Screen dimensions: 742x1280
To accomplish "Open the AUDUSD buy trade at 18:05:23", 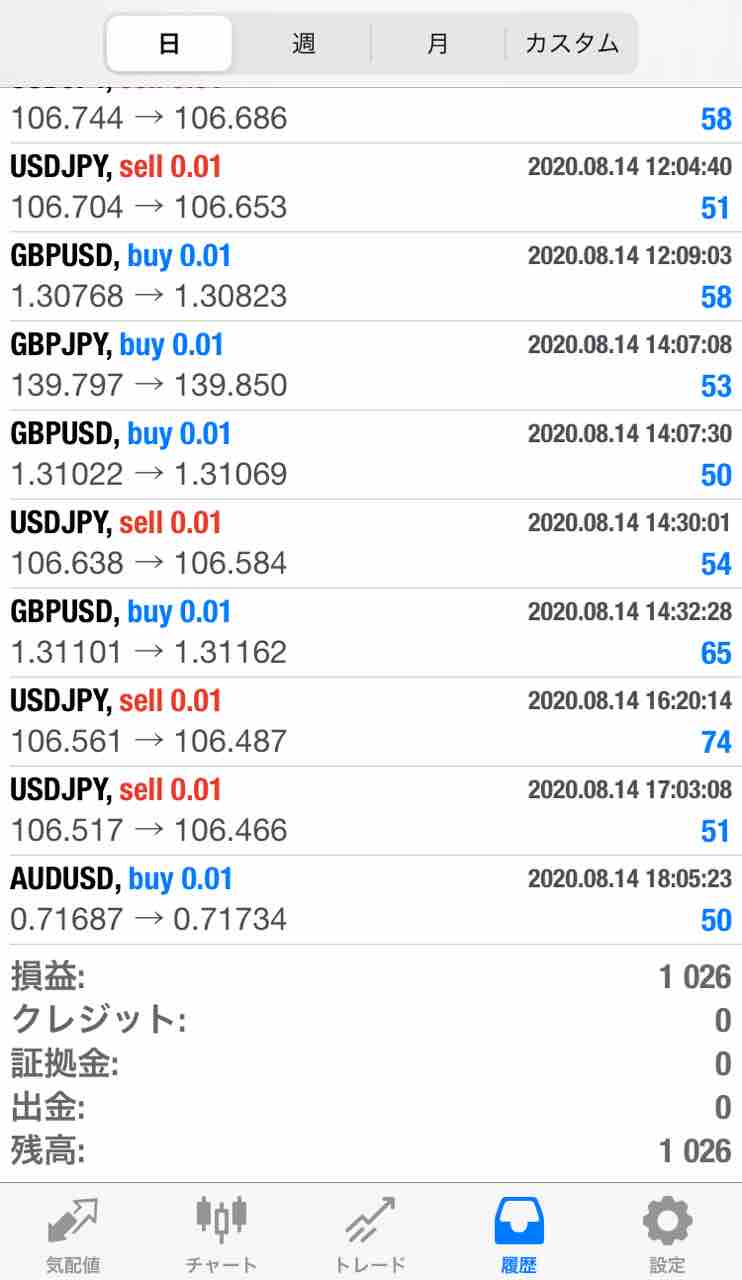I will pyautogui.click(x=370, y=899).
